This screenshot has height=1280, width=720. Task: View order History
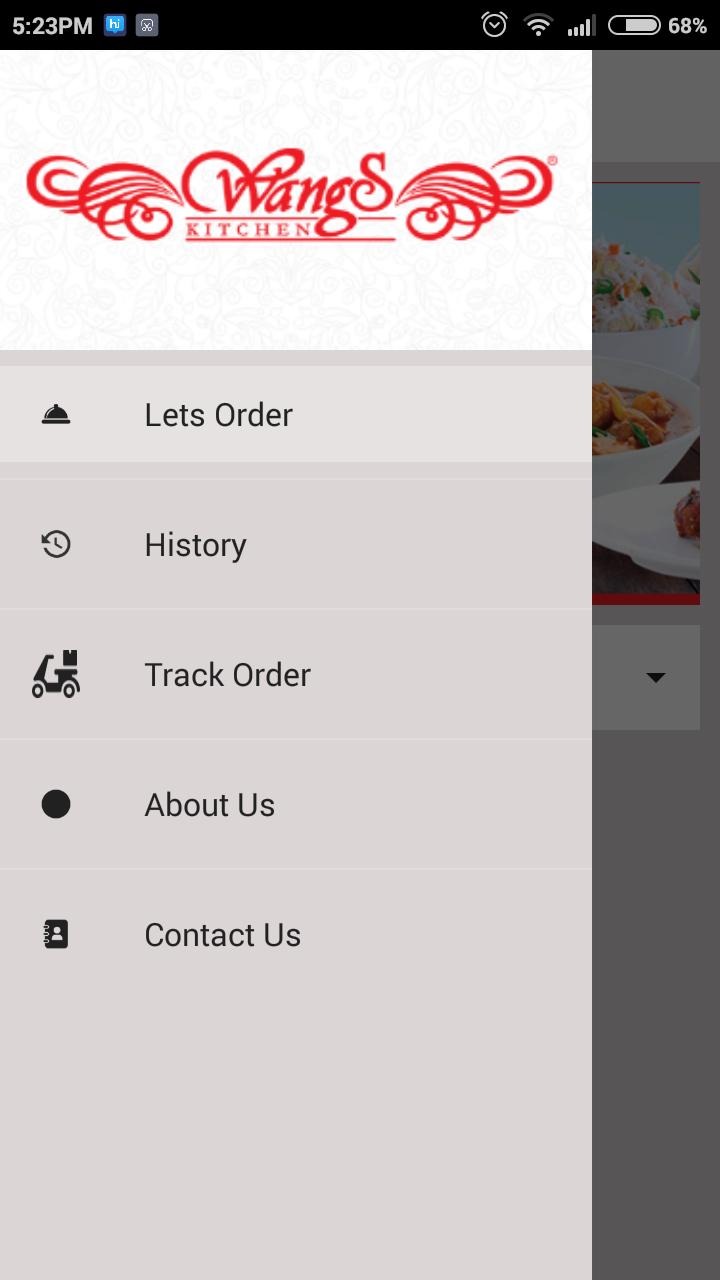[195, 545]
